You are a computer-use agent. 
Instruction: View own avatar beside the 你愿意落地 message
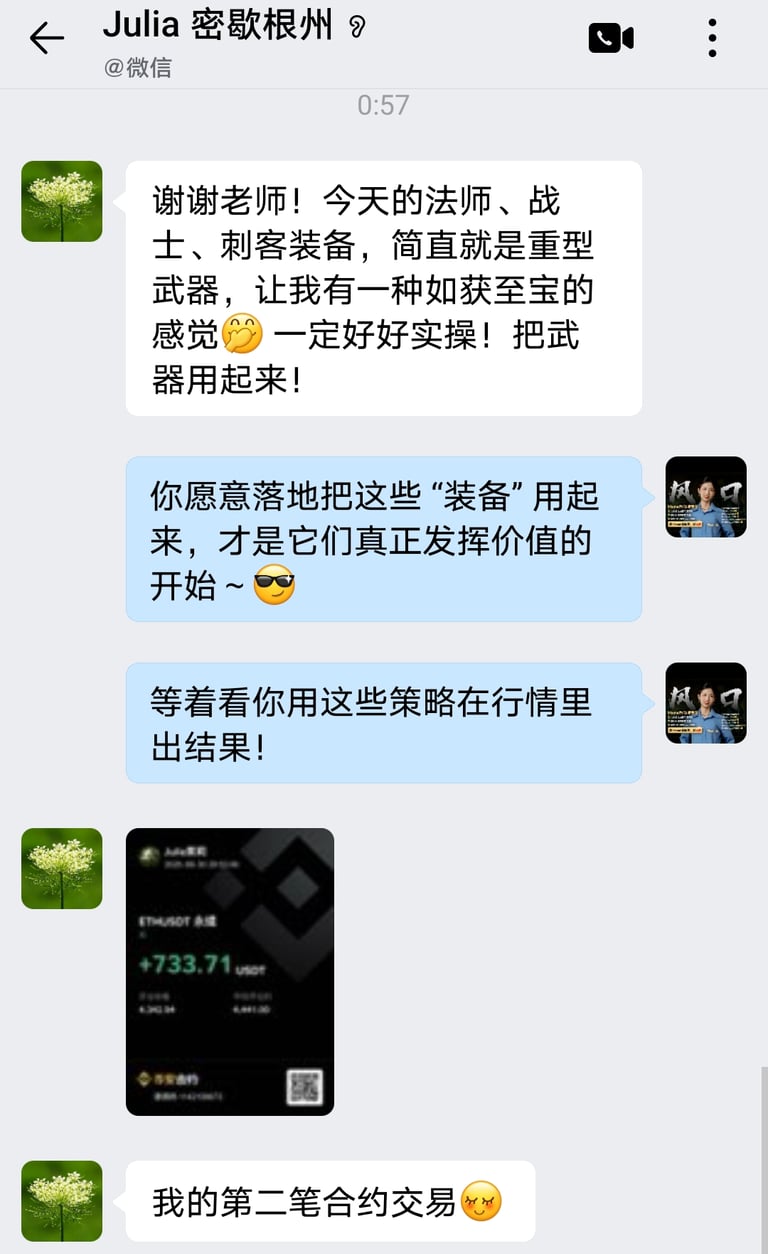click(x=706, y=497)
